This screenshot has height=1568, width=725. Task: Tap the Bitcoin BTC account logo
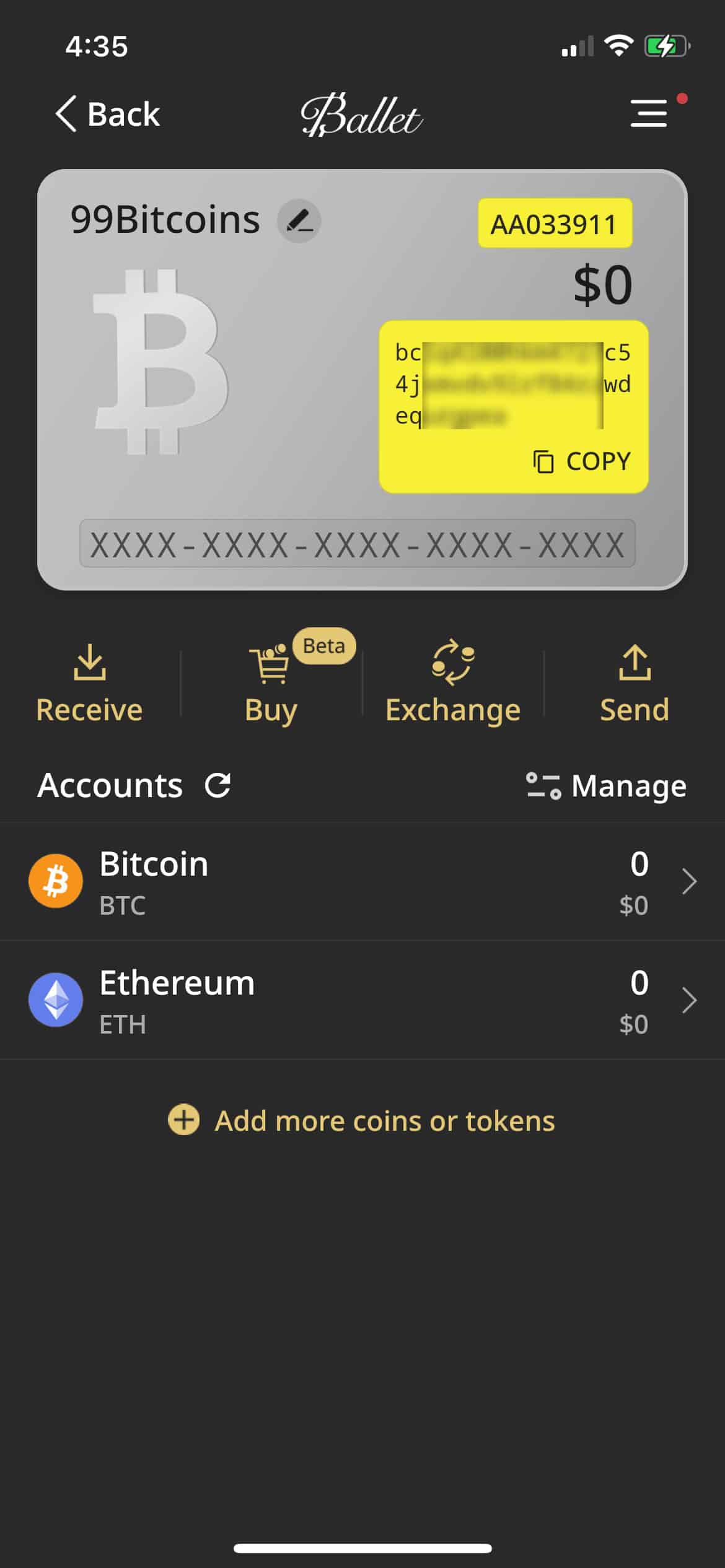coord(55,881)
